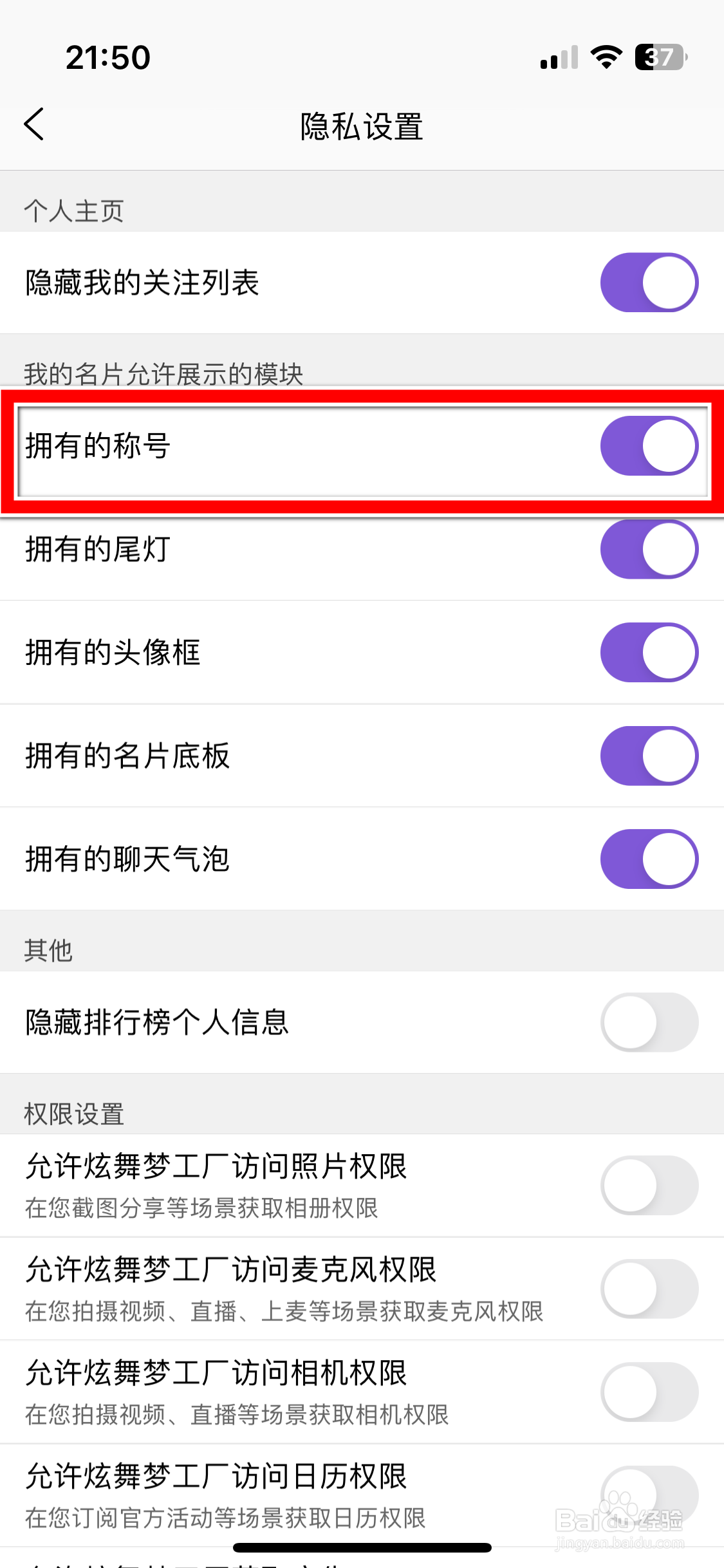Screen dimensions: 724x1568
Task: Tap the Wi-Fi icon in status bar
Action: (x=605, y=57)
